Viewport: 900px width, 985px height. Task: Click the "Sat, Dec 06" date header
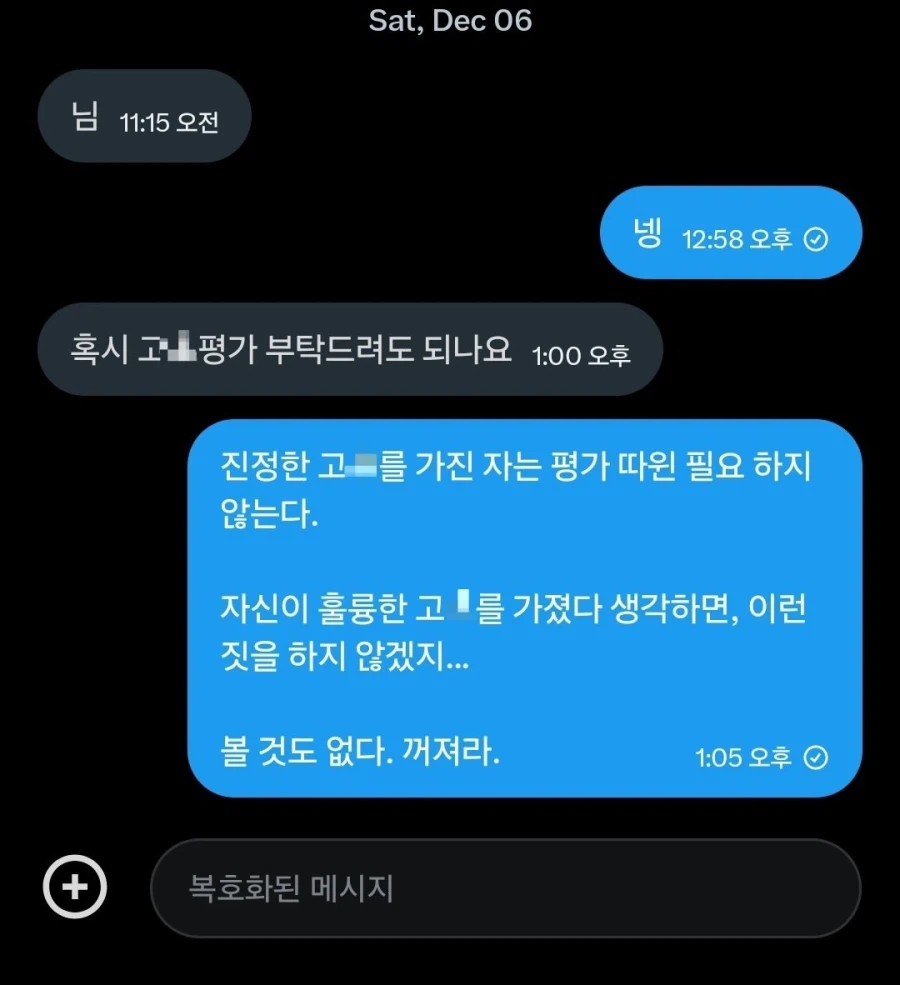point(449,20)
